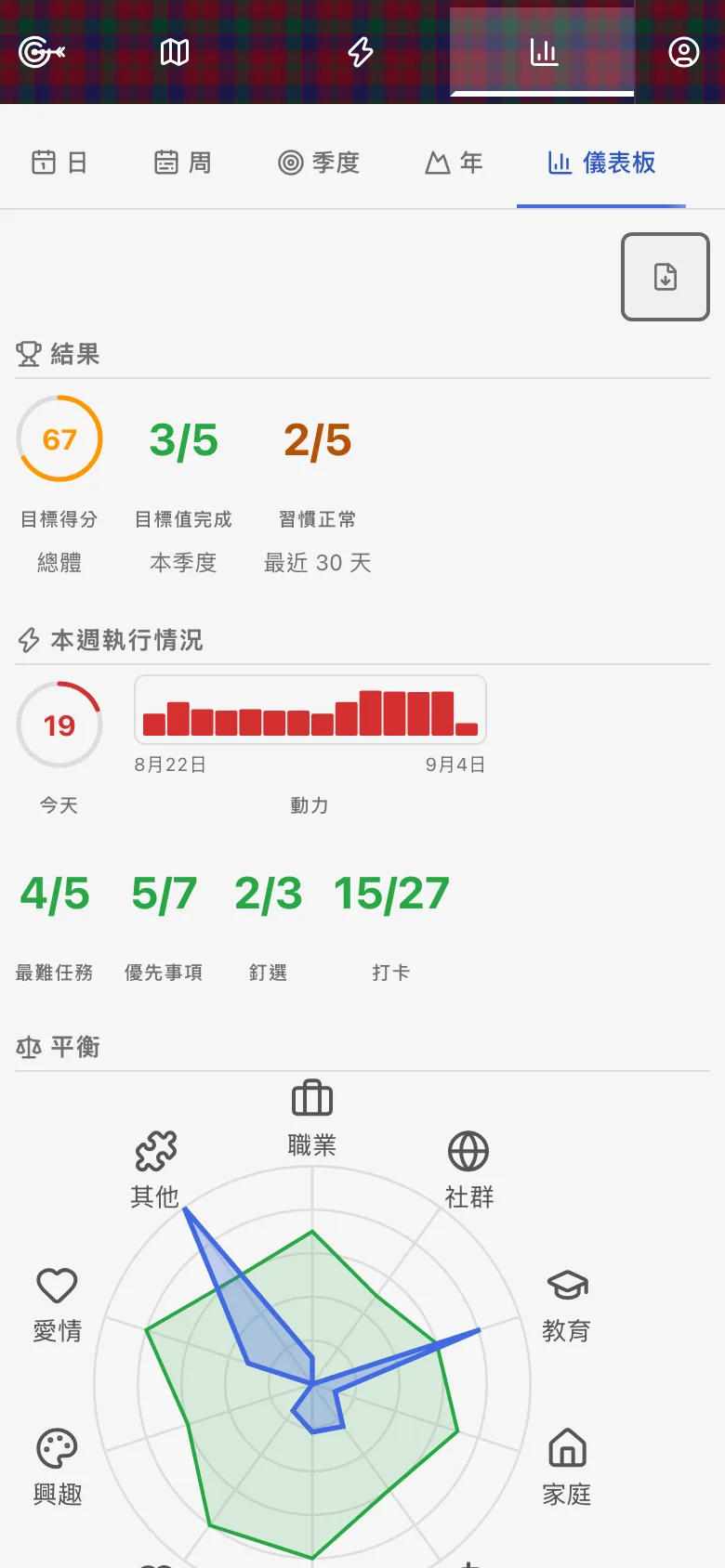The width and height of the screenshot is (725, 1568).
Task: Tap the download report button
Action: coord(666,277)
